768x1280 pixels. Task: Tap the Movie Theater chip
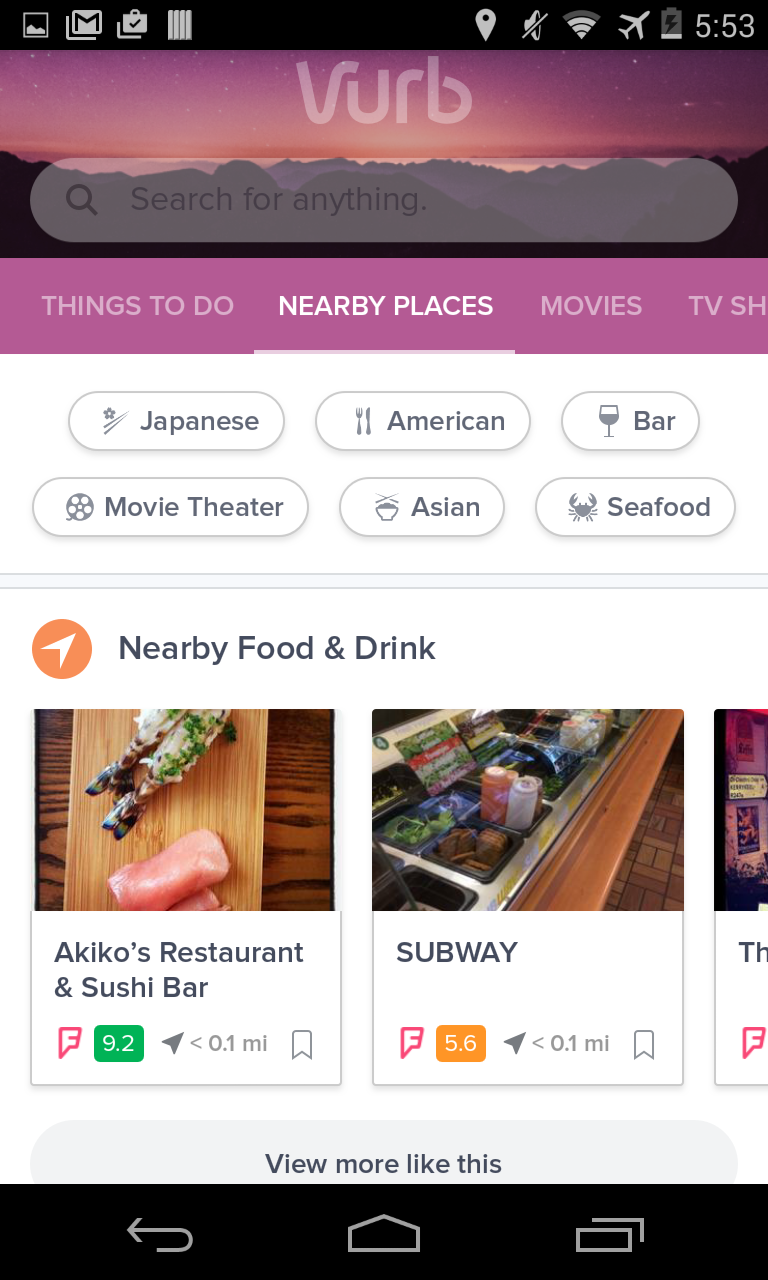[x=171, y=507]
